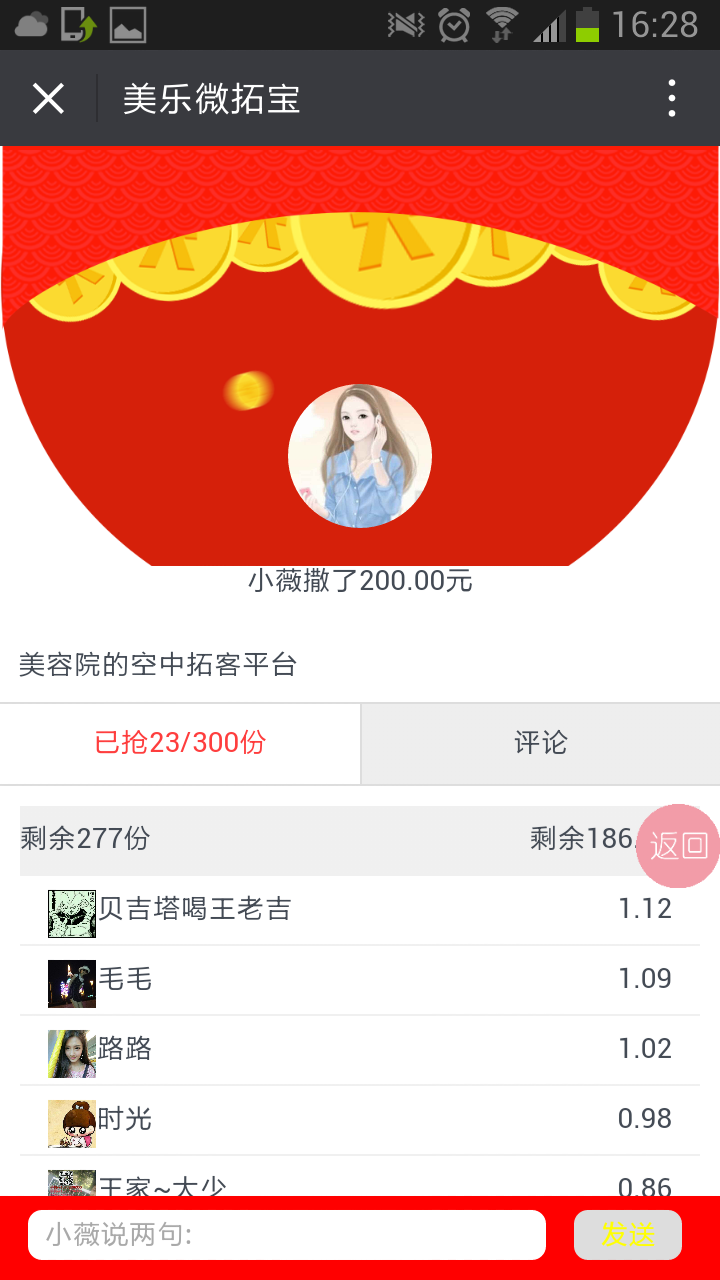This screenshot has height=1280, width=720.
Task: Open 小薇's profile avatar
Action: (360, 456)
